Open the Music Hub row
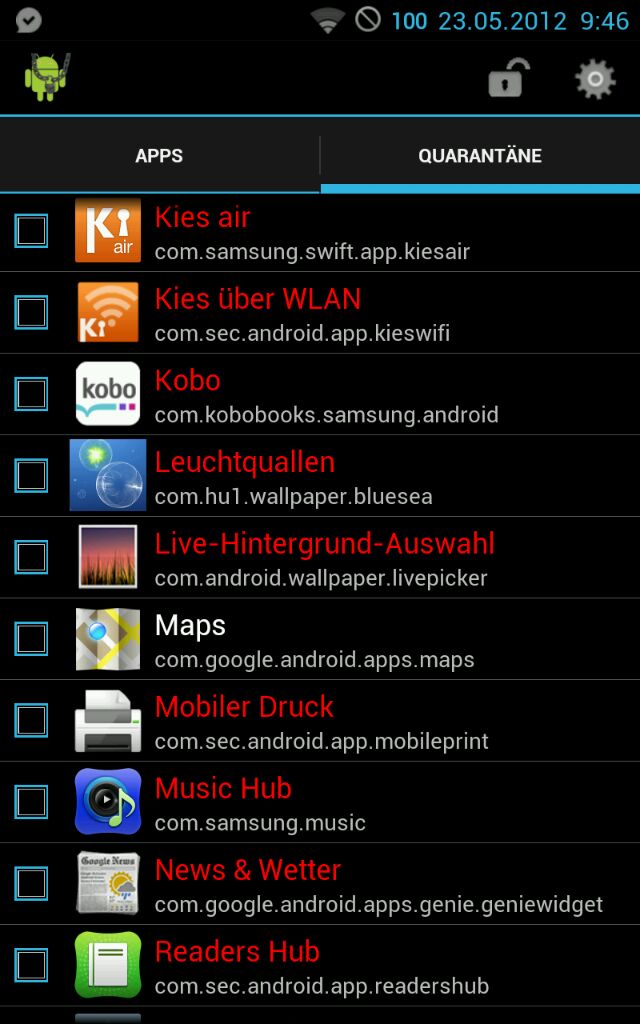 tap(320, 802)
